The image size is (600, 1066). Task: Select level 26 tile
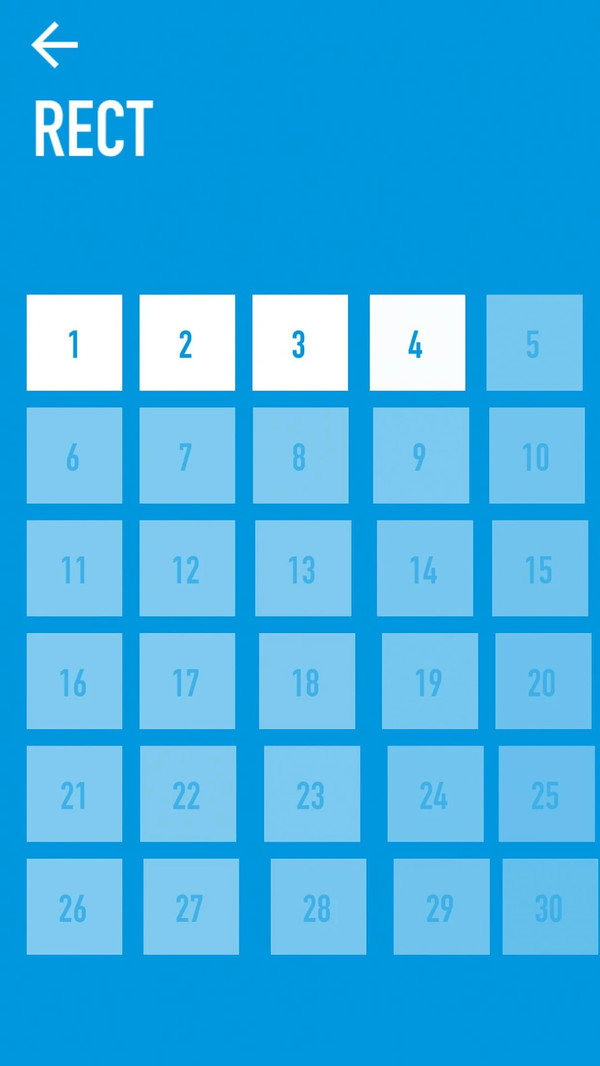(74, 907)
